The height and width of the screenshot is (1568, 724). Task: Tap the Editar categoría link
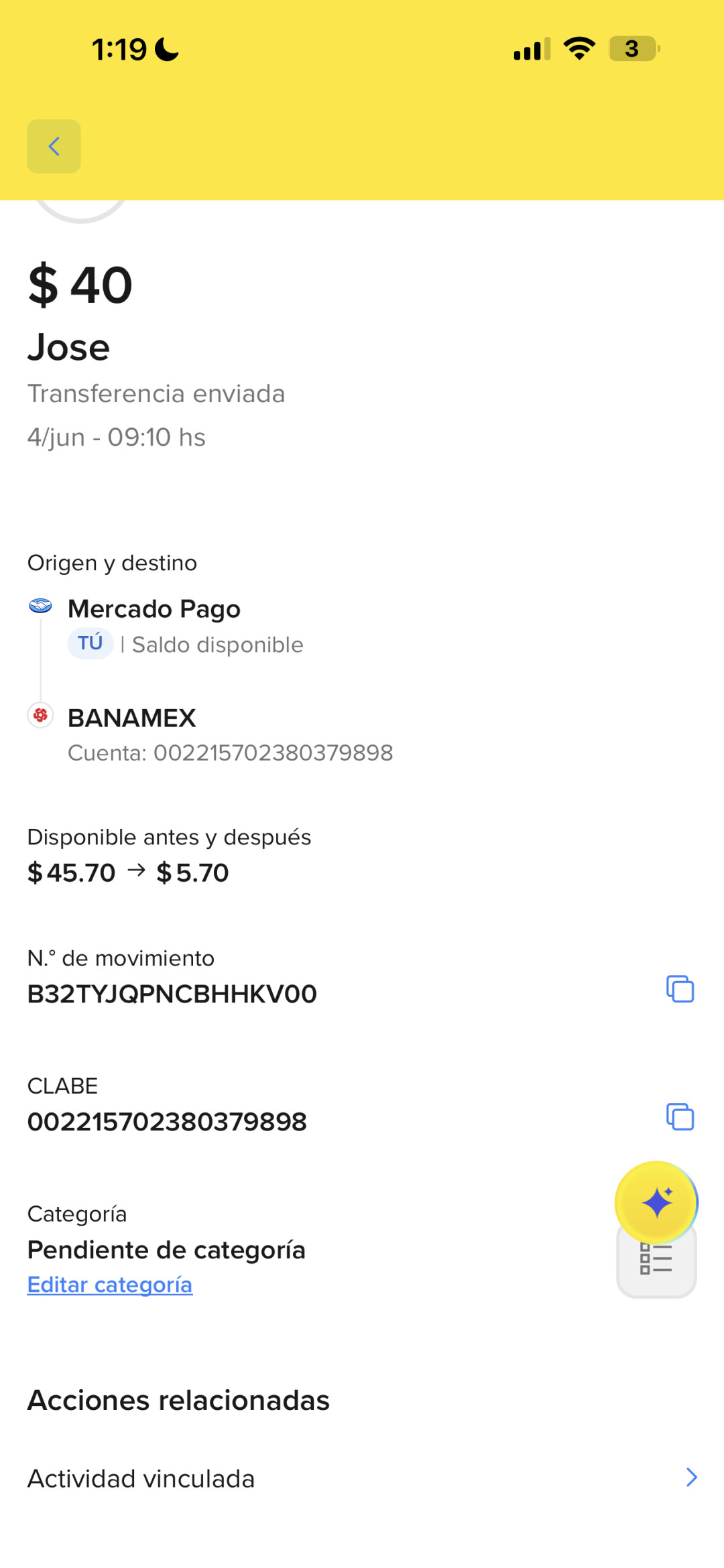[110, 1285]
